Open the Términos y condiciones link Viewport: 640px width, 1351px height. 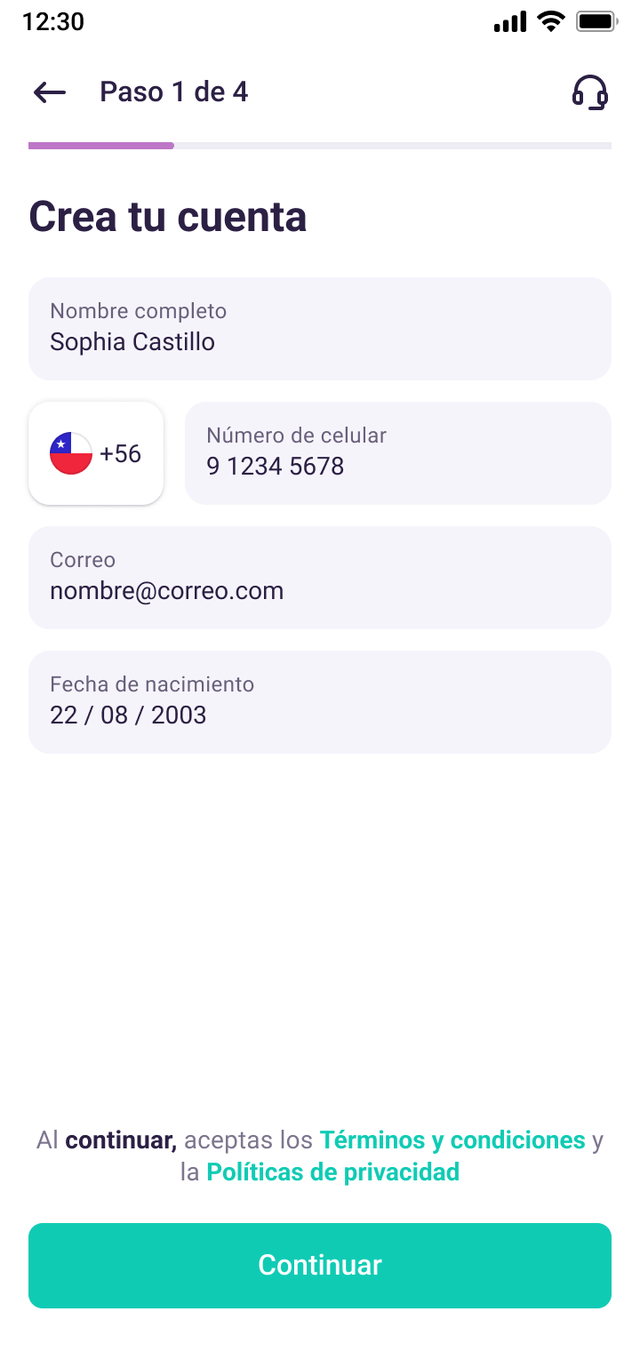pyautogui.click(x=452, y=1140)
